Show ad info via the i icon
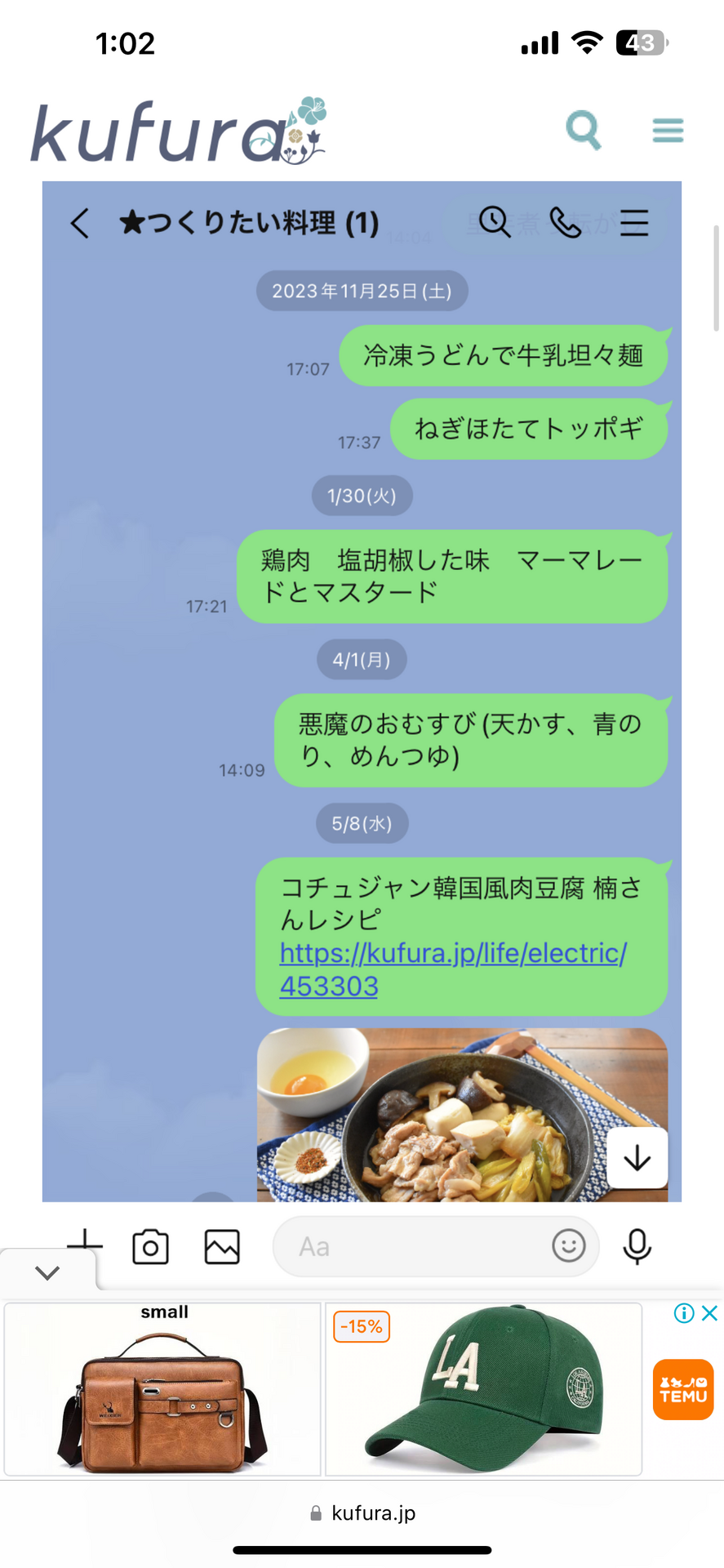Image resolution: width=724 pixels, height=1568 pixels. [x=684, y=1313]
